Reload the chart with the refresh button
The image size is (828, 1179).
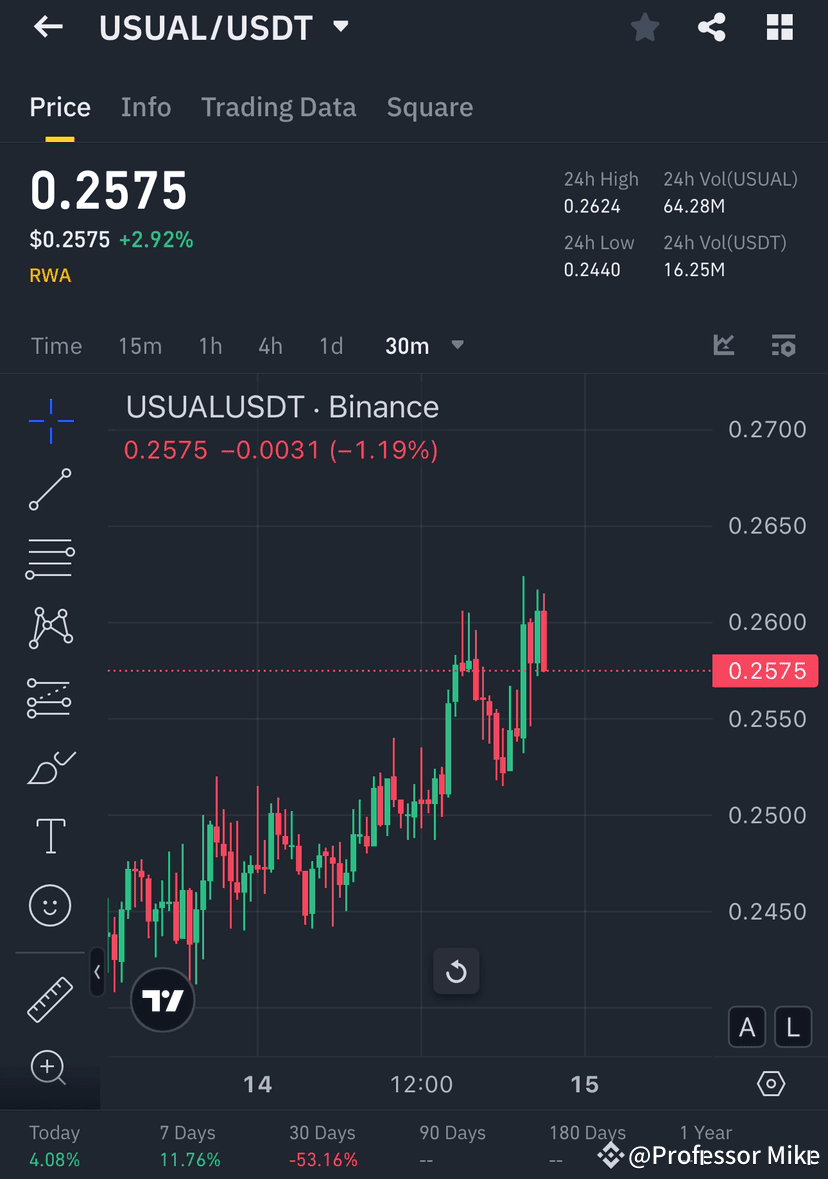456,971
